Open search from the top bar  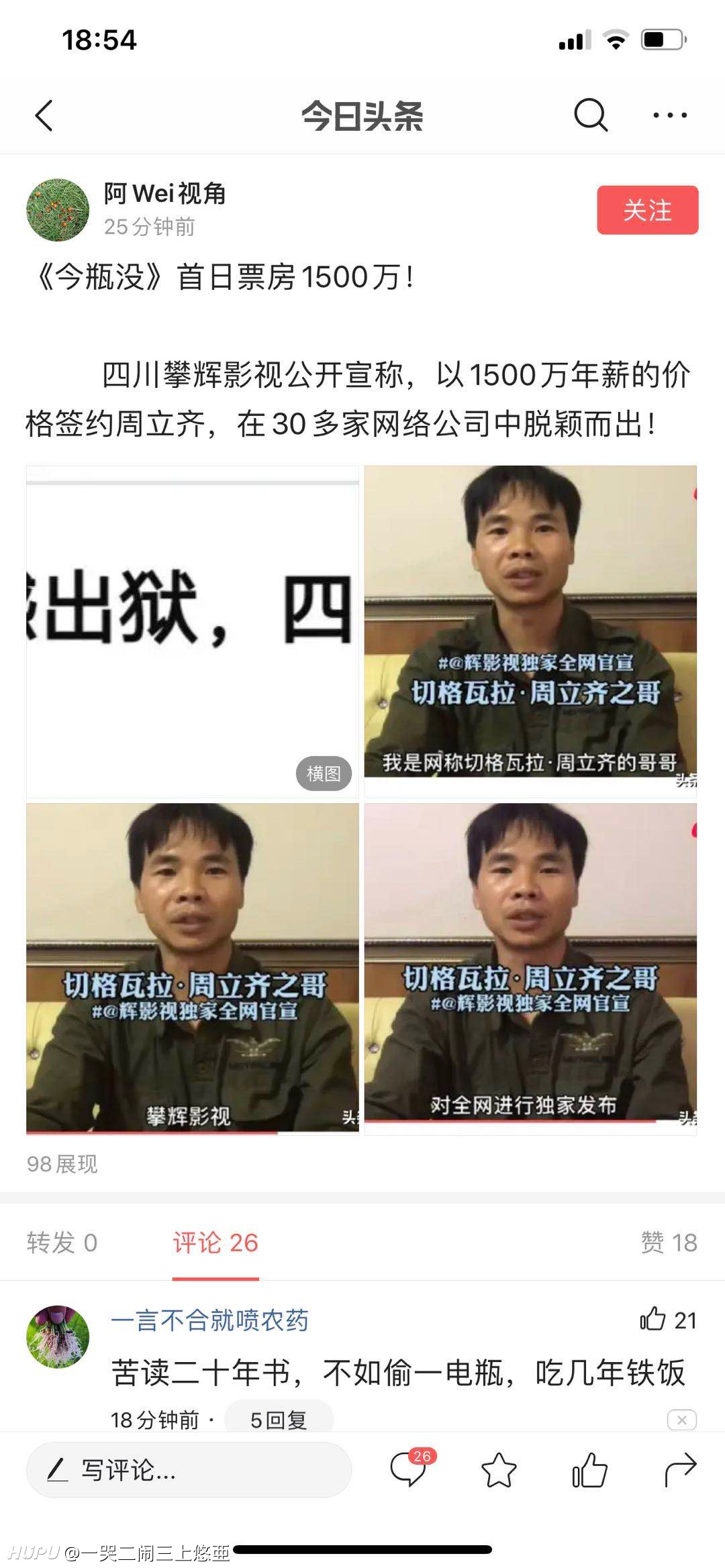(591, 115)
